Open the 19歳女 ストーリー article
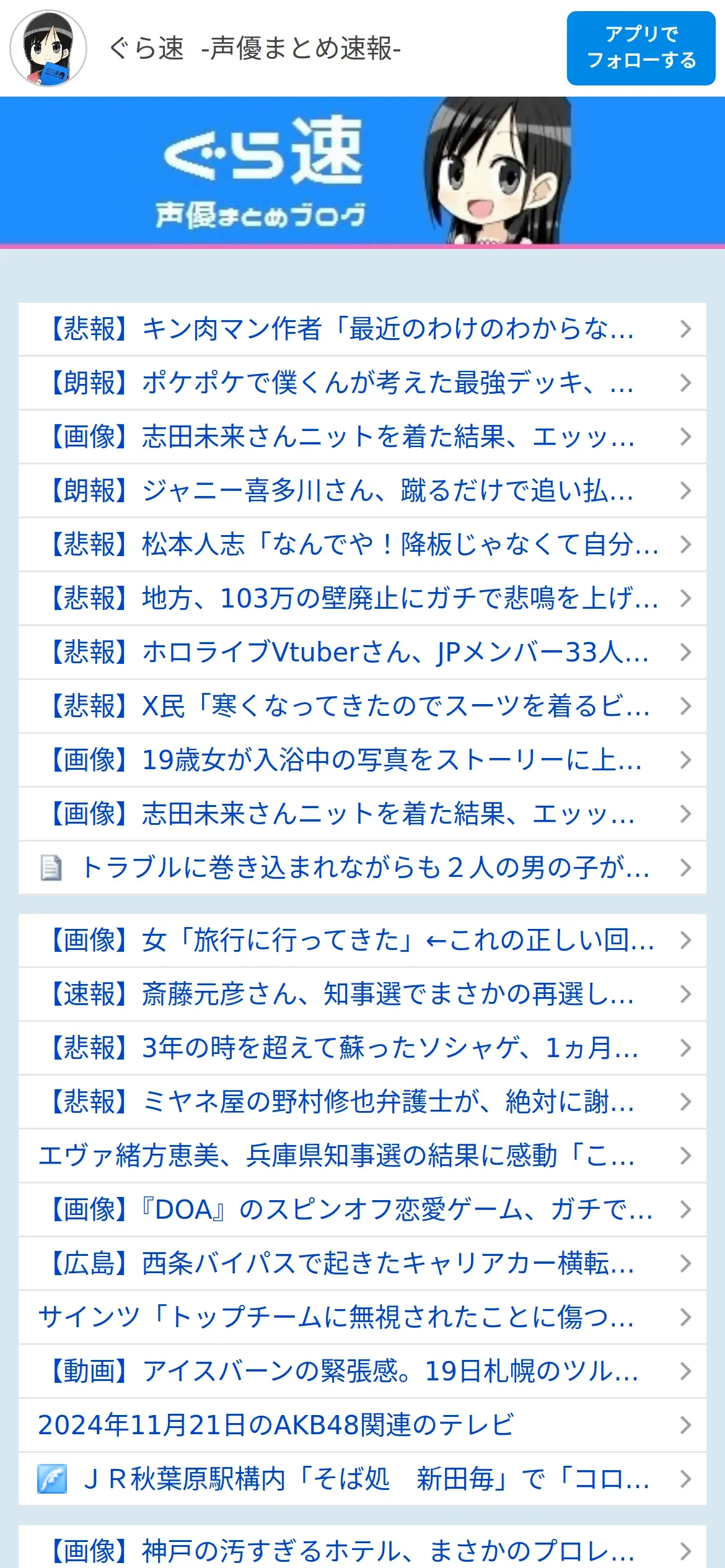This screenshot has height=1568, width=725. [362, 760]
